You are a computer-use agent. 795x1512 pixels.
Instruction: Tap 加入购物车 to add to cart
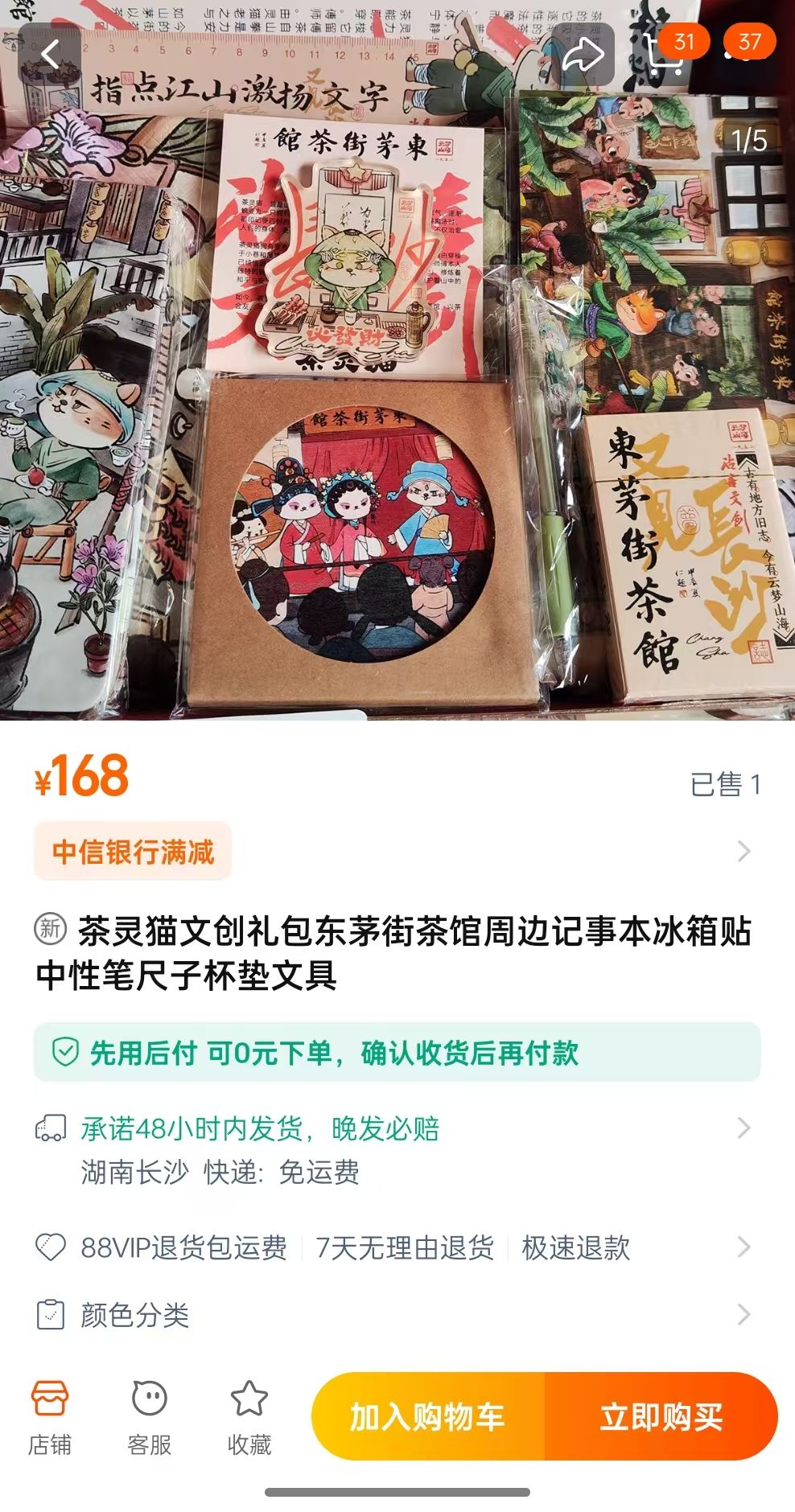point(428,1417)
